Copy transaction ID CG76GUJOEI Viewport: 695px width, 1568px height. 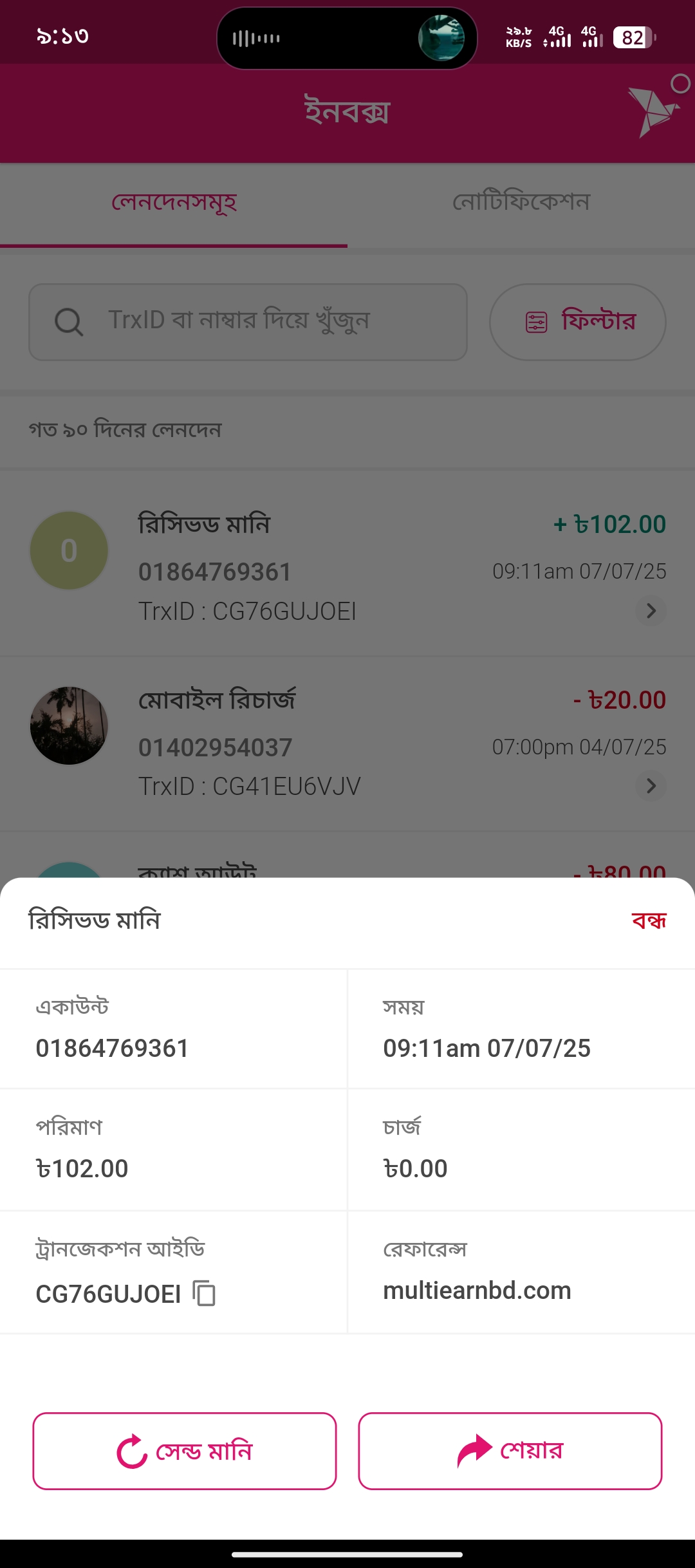point(205,1293)
